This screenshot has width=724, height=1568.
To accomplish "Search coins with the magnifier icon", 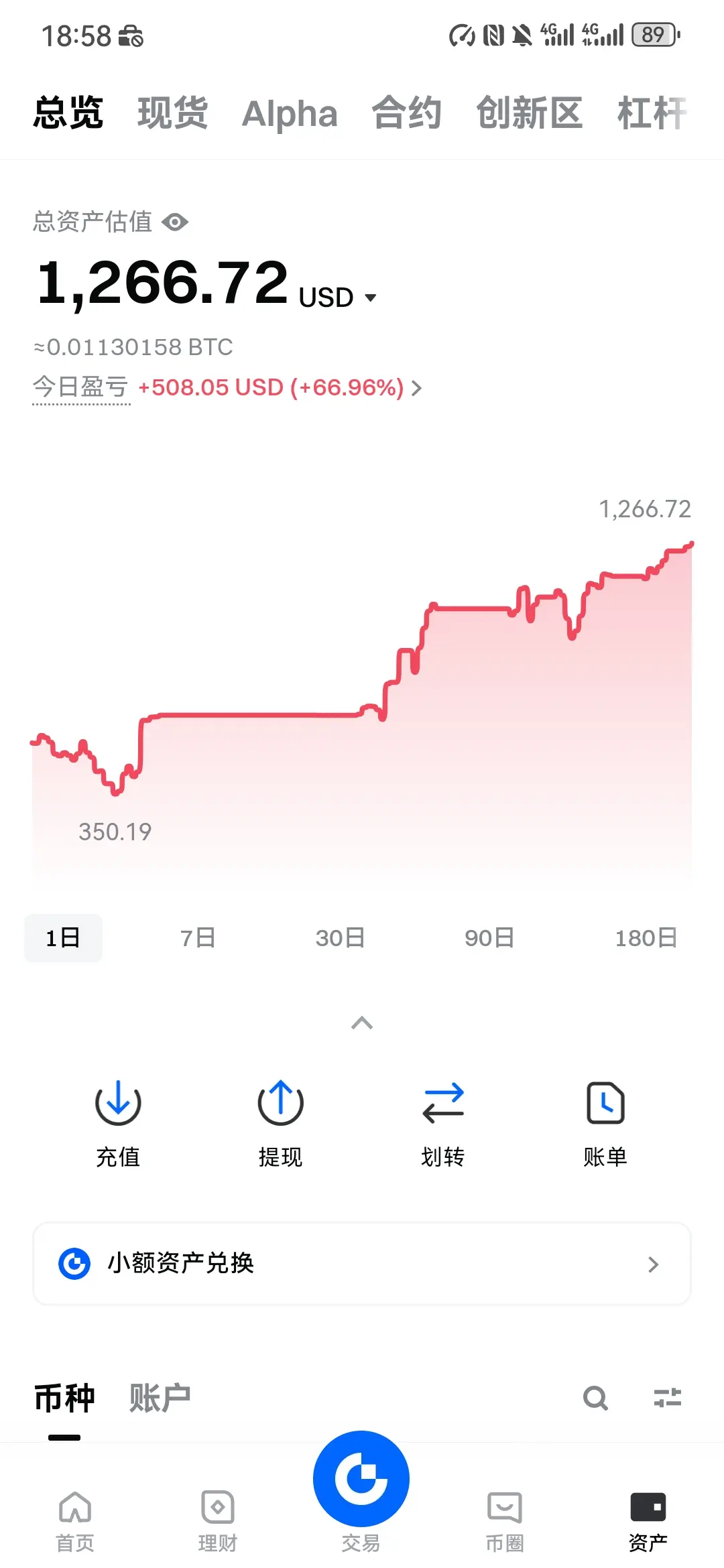I will [x=595, y=1398].
